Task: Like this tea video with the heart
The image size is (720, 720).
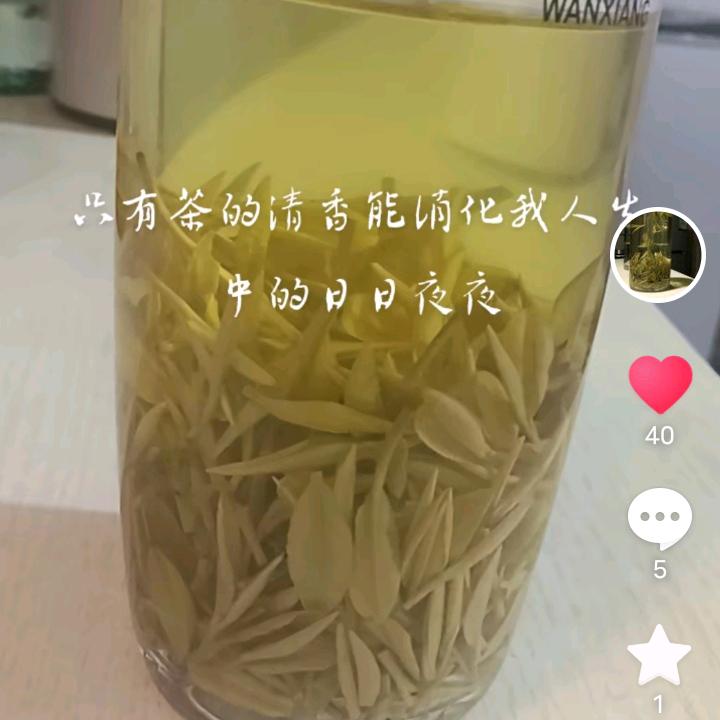Action: click(x=659, y=385)
